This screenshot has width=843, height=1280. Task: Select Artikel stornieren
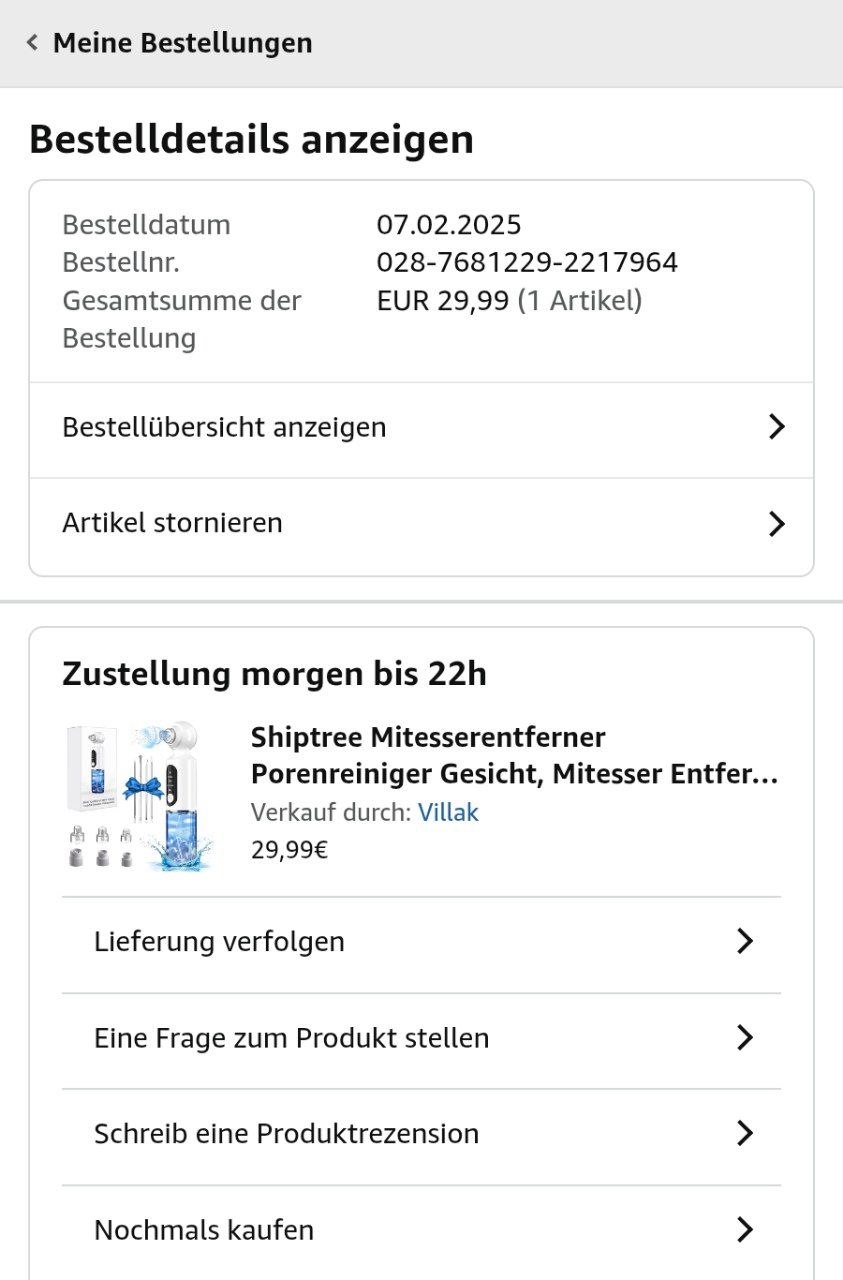coord(421,523)
